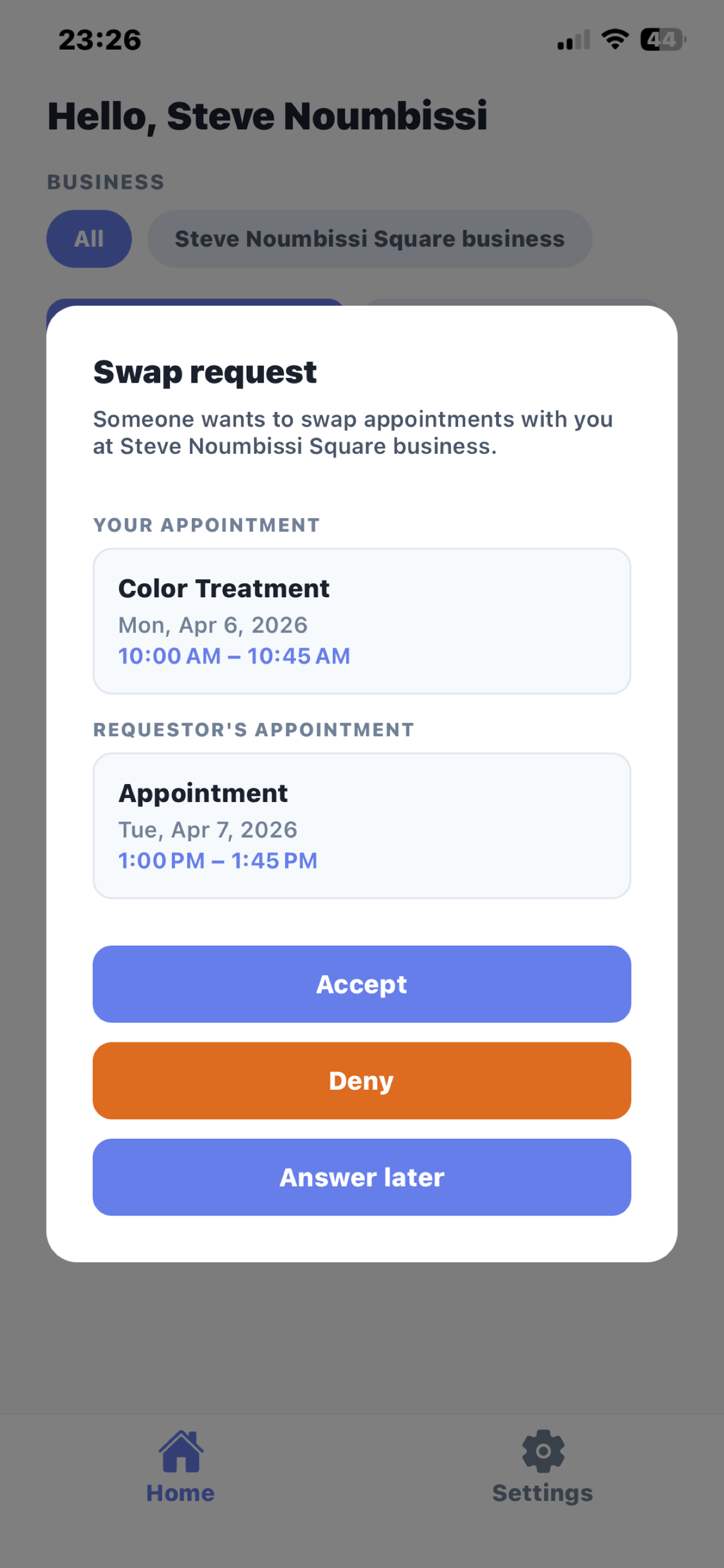Filter by Steve Noumbissi Square business
The width and height of the screenshot is (724, 1568).
pyautogui.click(x=370, y=239)
